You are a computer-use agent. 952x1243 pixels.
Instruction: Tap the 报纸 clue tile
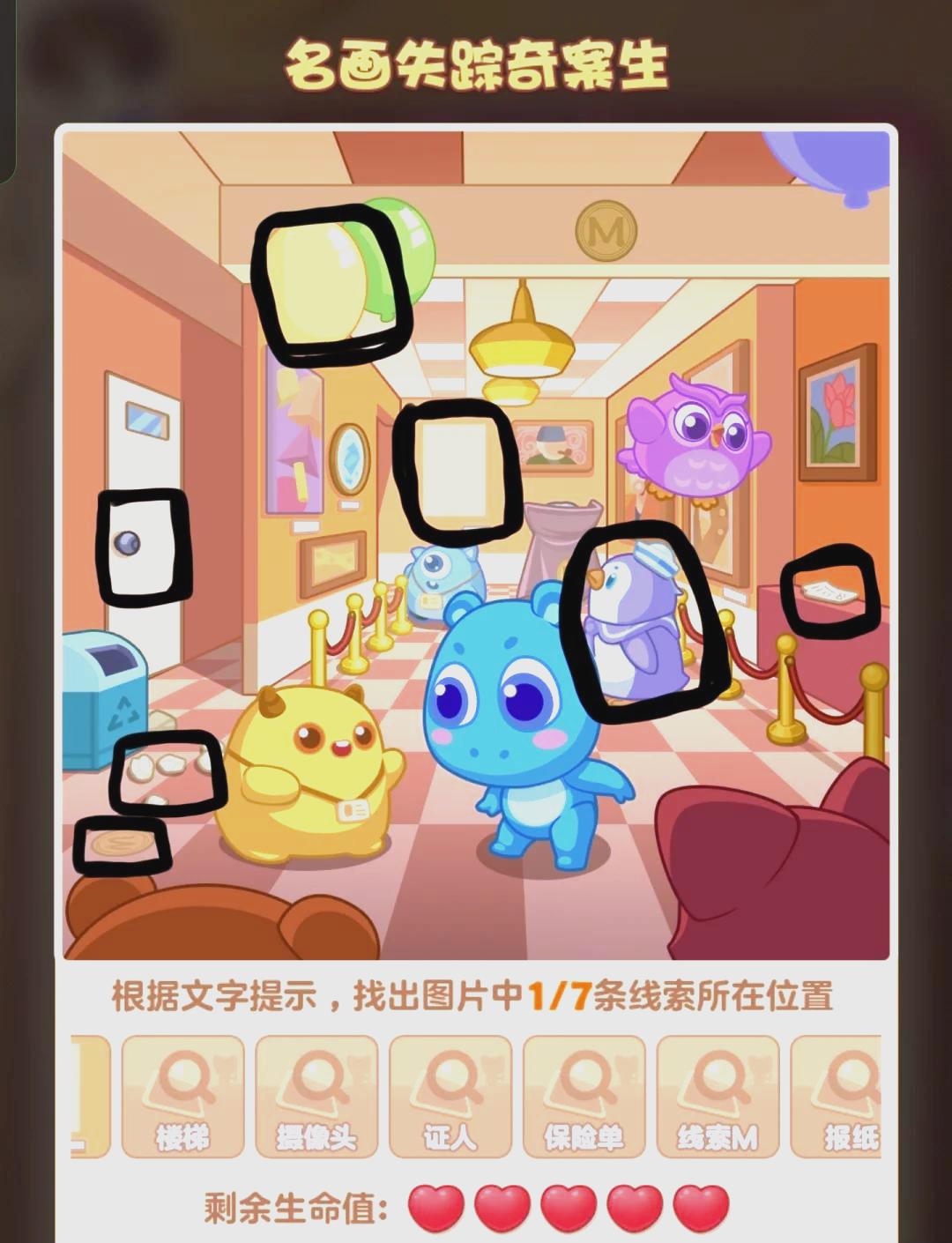click(837, 1096)
